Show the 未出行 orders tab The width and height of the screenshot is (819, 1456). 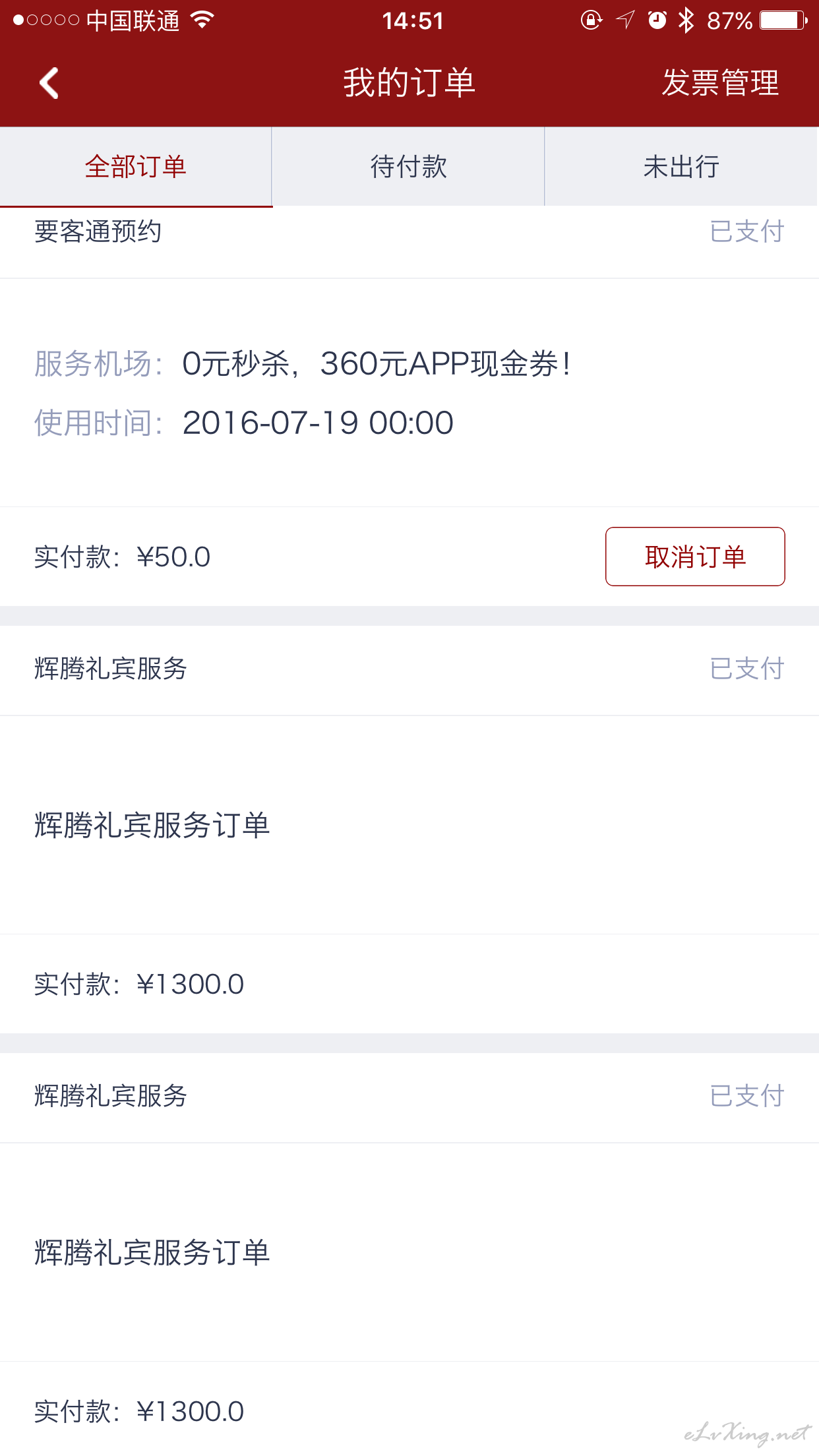(x=681, y=167)
